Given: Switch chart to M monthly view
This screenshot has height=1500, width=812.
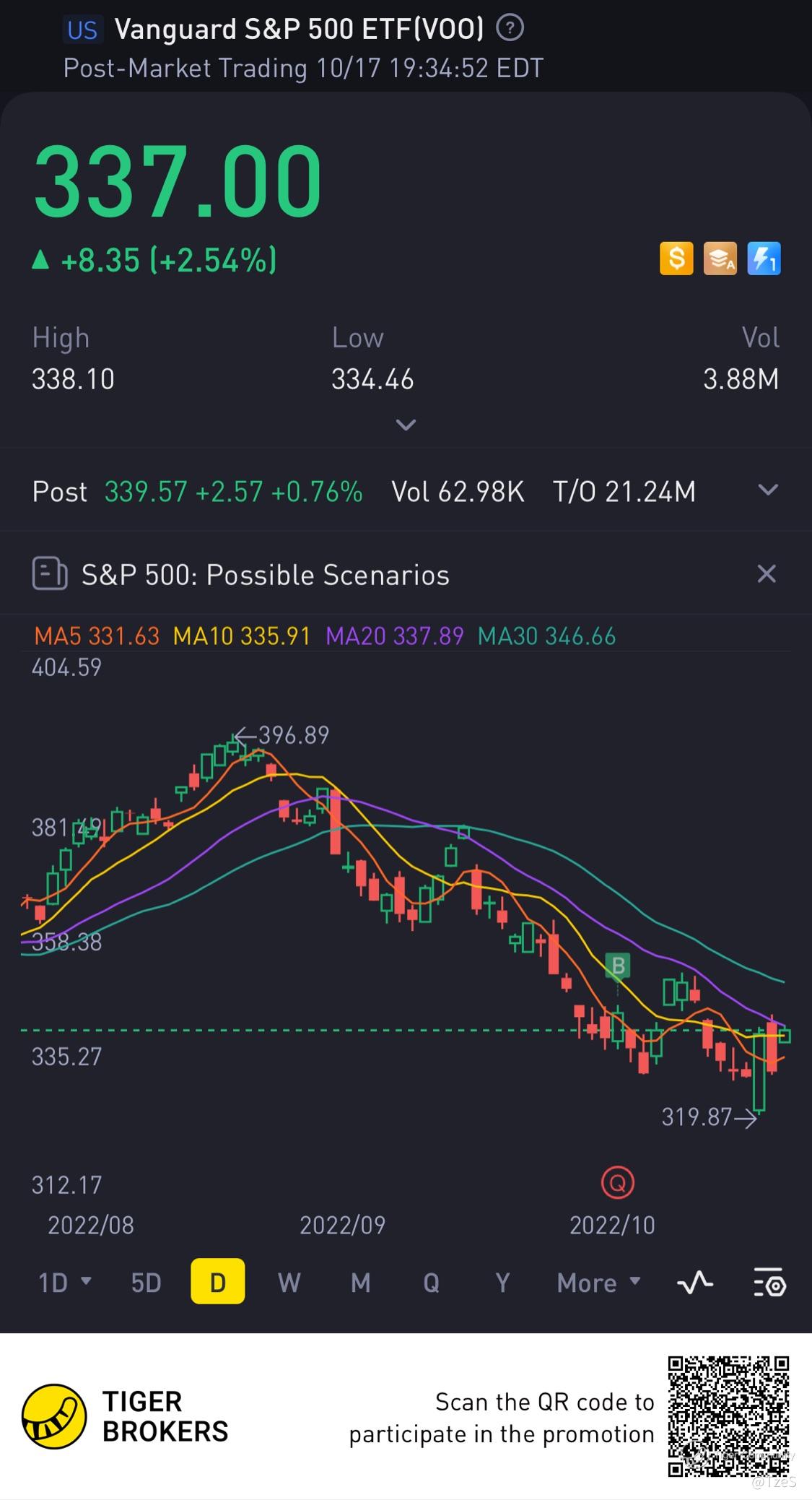Looking at the screenshot, I should coord(360,1283).
